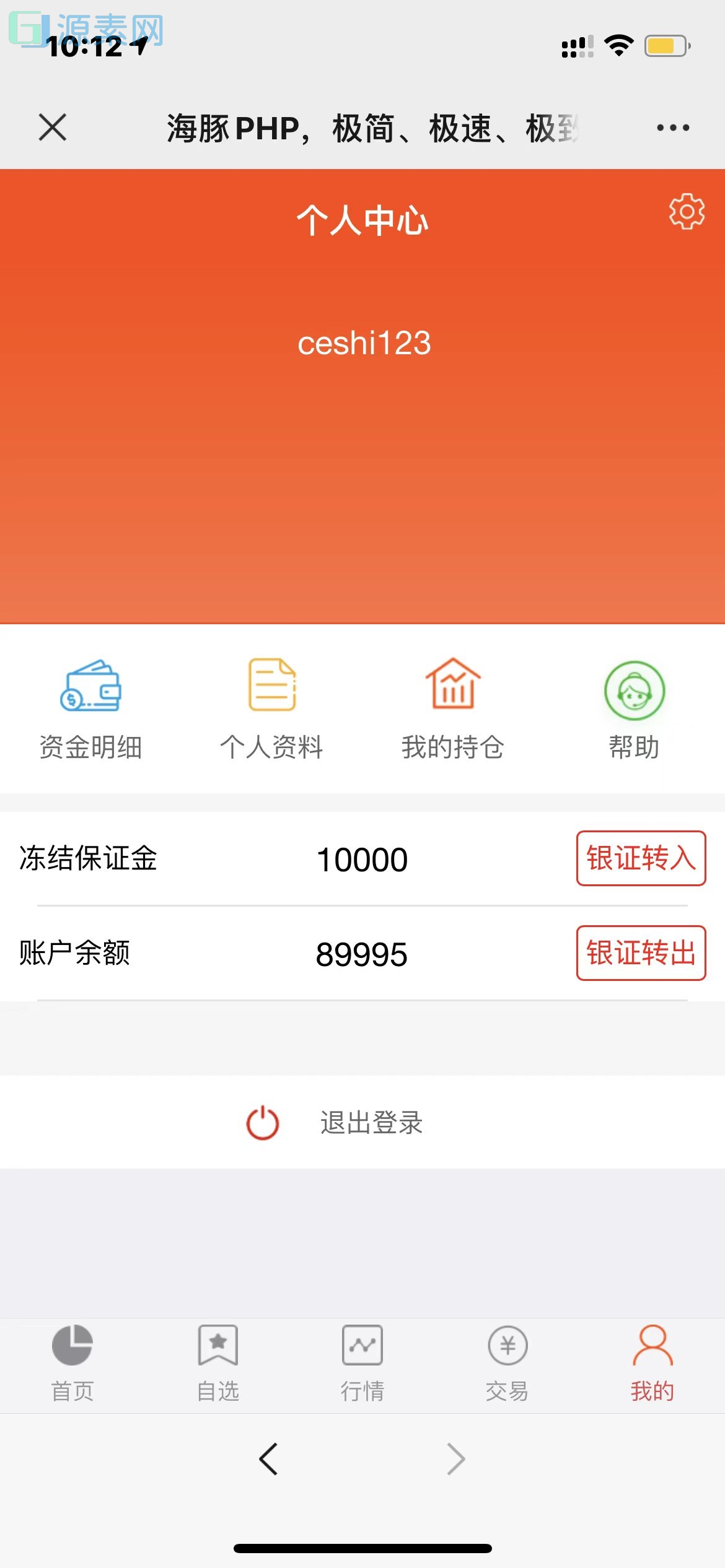Viewport: 725px width, 1568px height.
Task: Tap the 银证转出 transfer-out button
Action: [641, 953]
